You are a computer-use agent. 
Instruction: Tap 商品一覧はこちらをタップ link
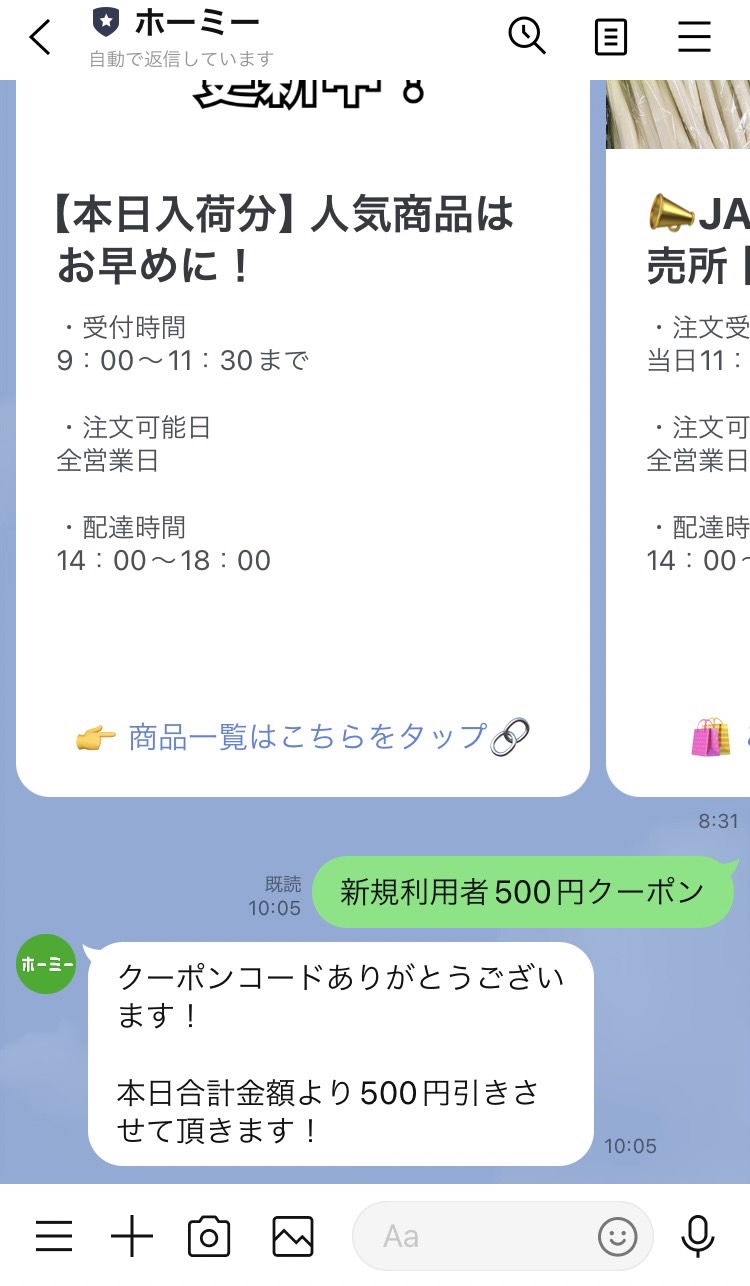click(303, 738)
